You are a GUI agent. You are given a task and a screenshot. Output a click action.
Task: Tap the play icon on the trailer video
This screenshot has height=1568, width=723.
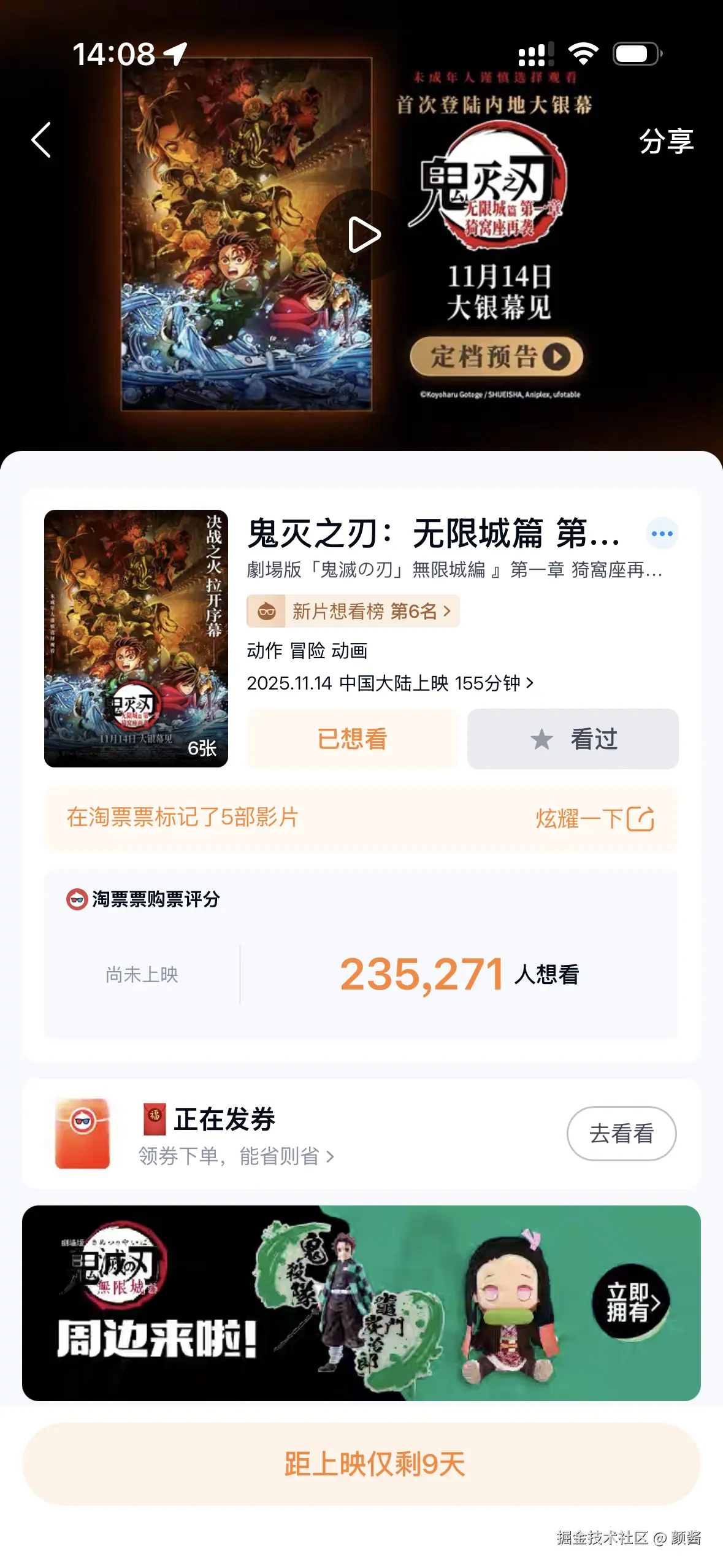point(364,234)
